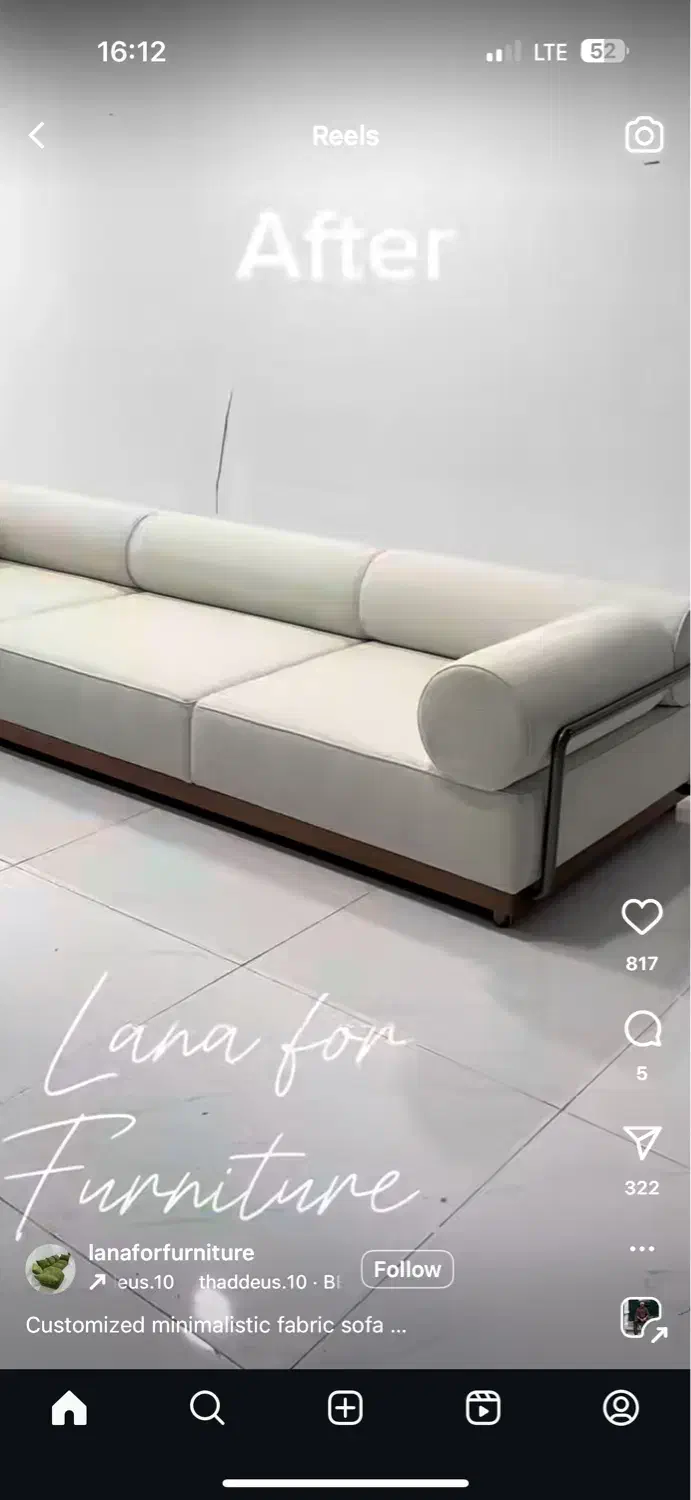Screen dimensions: 691x1500
Task: Create a new post with the plus tab
Action: (x=345, y=1408)
